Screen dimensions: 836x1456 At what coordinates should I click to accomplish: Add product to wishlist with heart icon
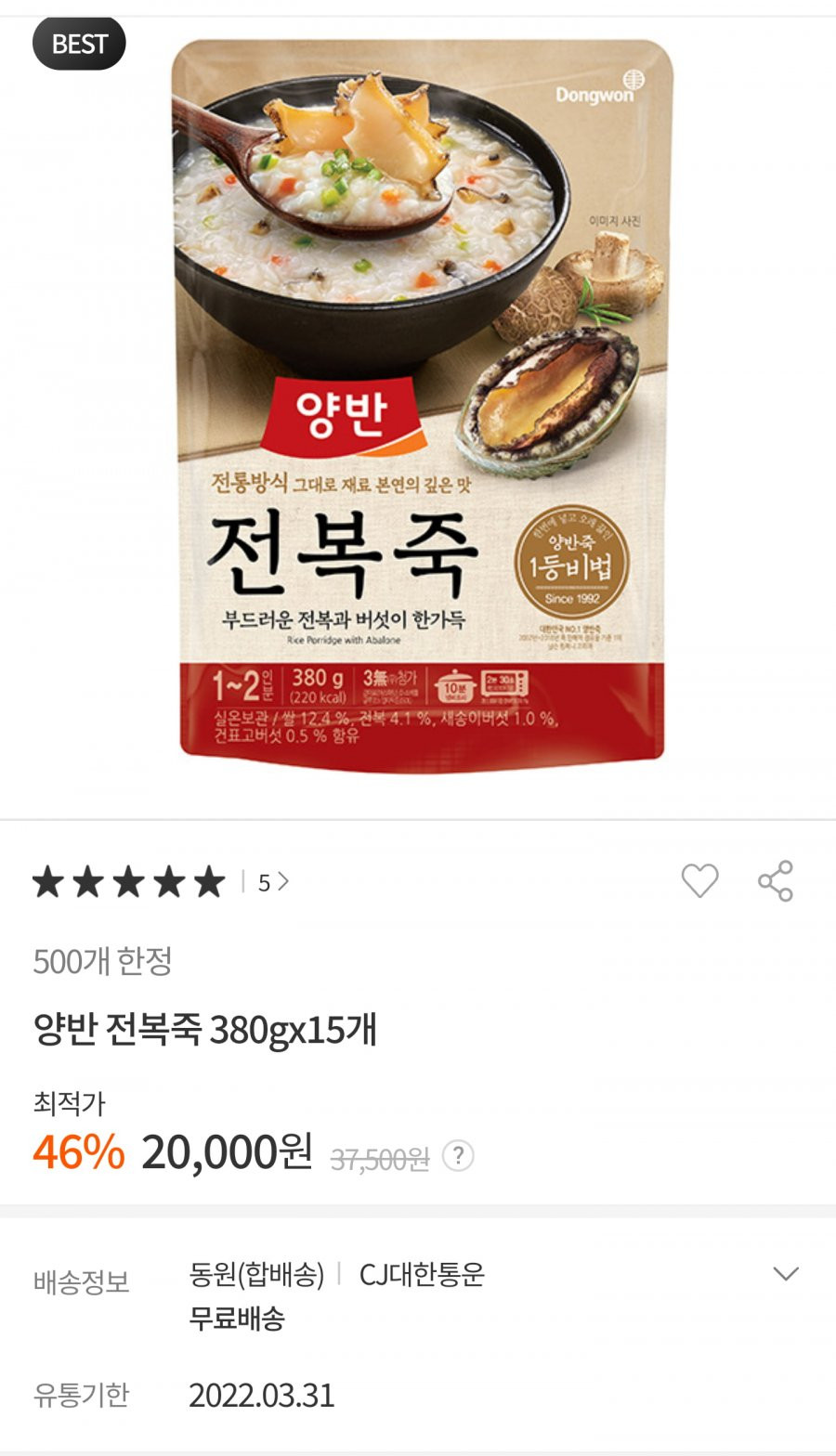[699, 880]
